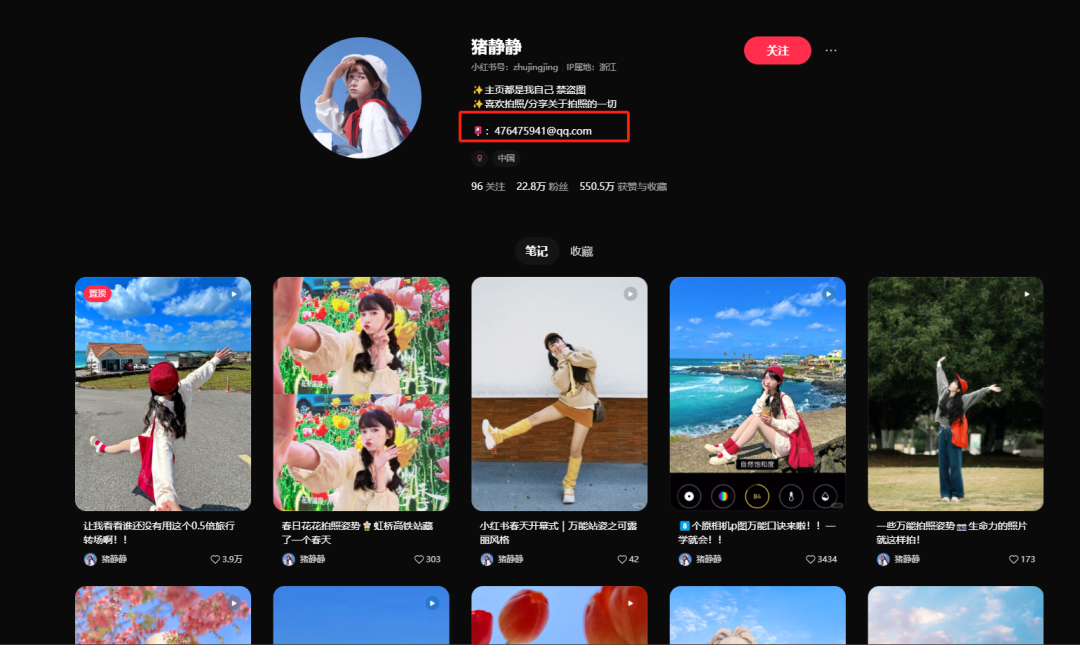View the 96 关注 following list
This screenshot has width=1080, height=645.
point(488,187)
